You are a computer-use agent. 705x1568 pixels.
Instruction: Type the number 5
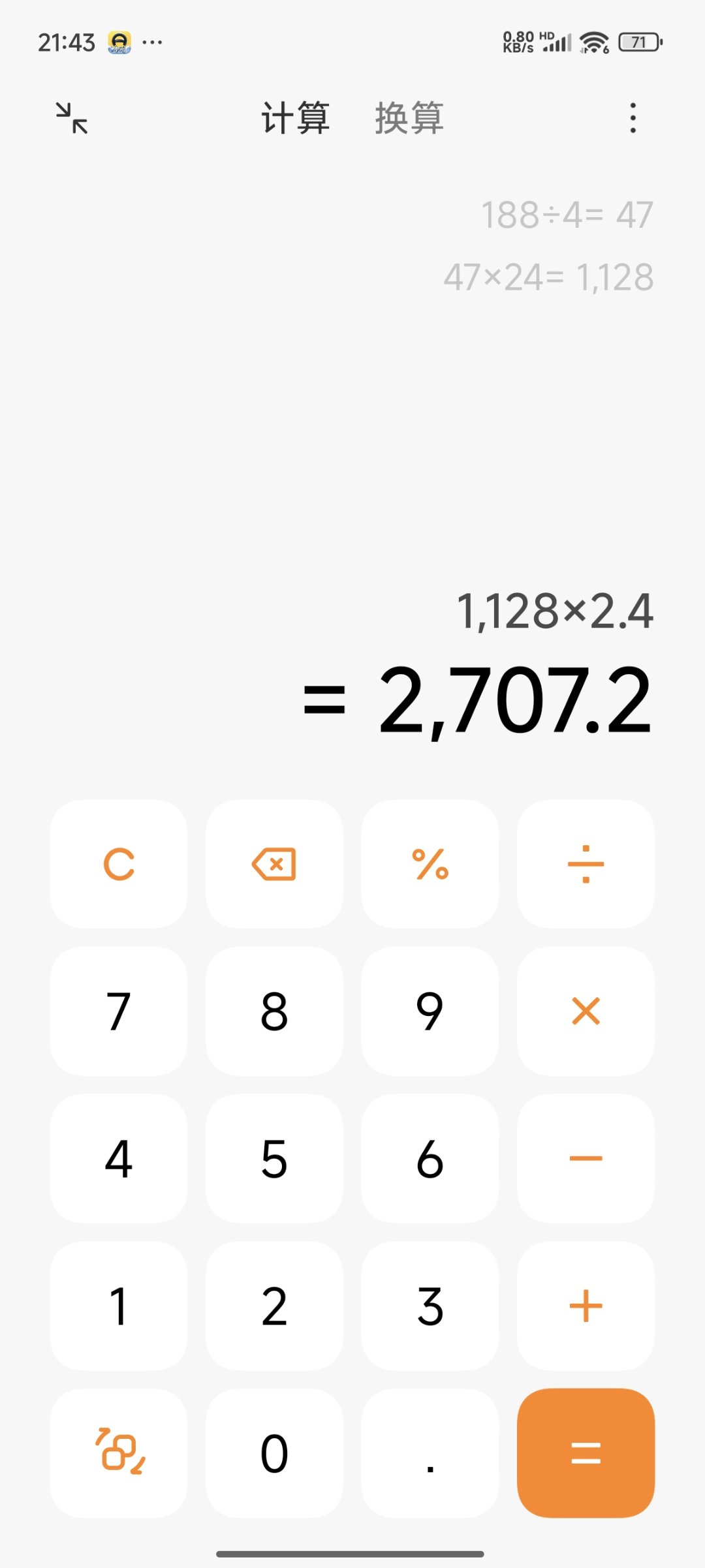274,1158
